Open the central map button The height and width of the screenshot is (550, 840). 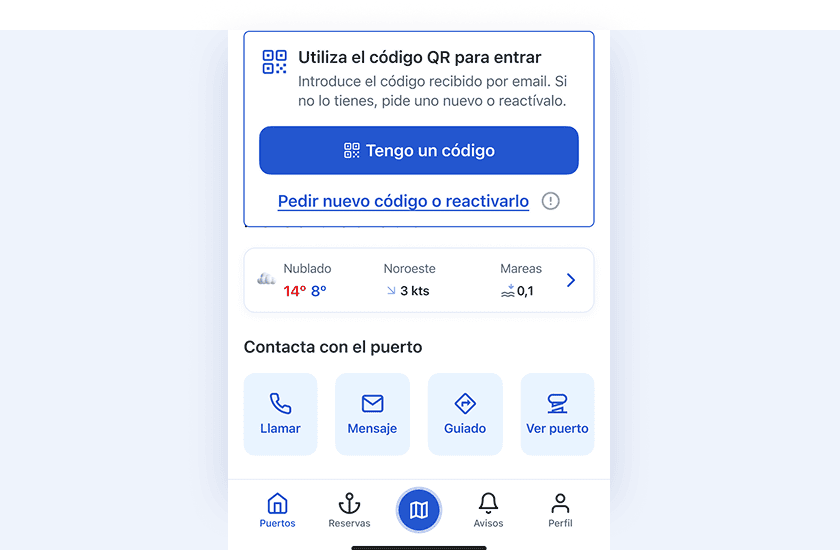coord(419,510)
